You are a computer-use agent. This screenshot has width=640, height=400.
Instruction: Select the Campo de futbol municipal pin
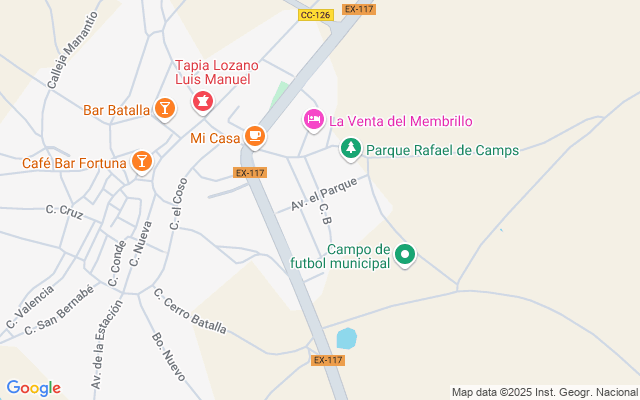click(x=405, y=255)
